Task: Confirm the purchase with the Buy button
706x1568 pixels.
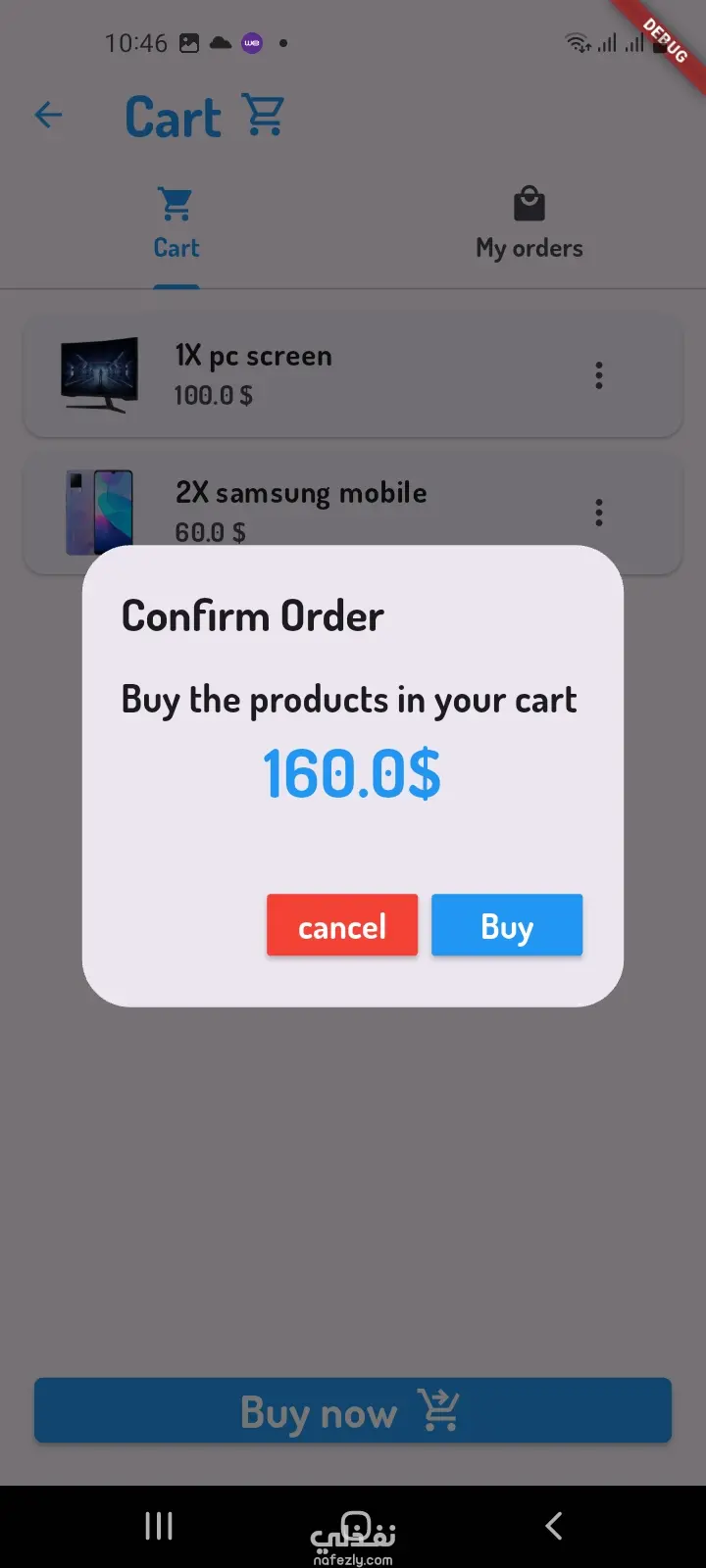Action: click(x=506, y=925)
